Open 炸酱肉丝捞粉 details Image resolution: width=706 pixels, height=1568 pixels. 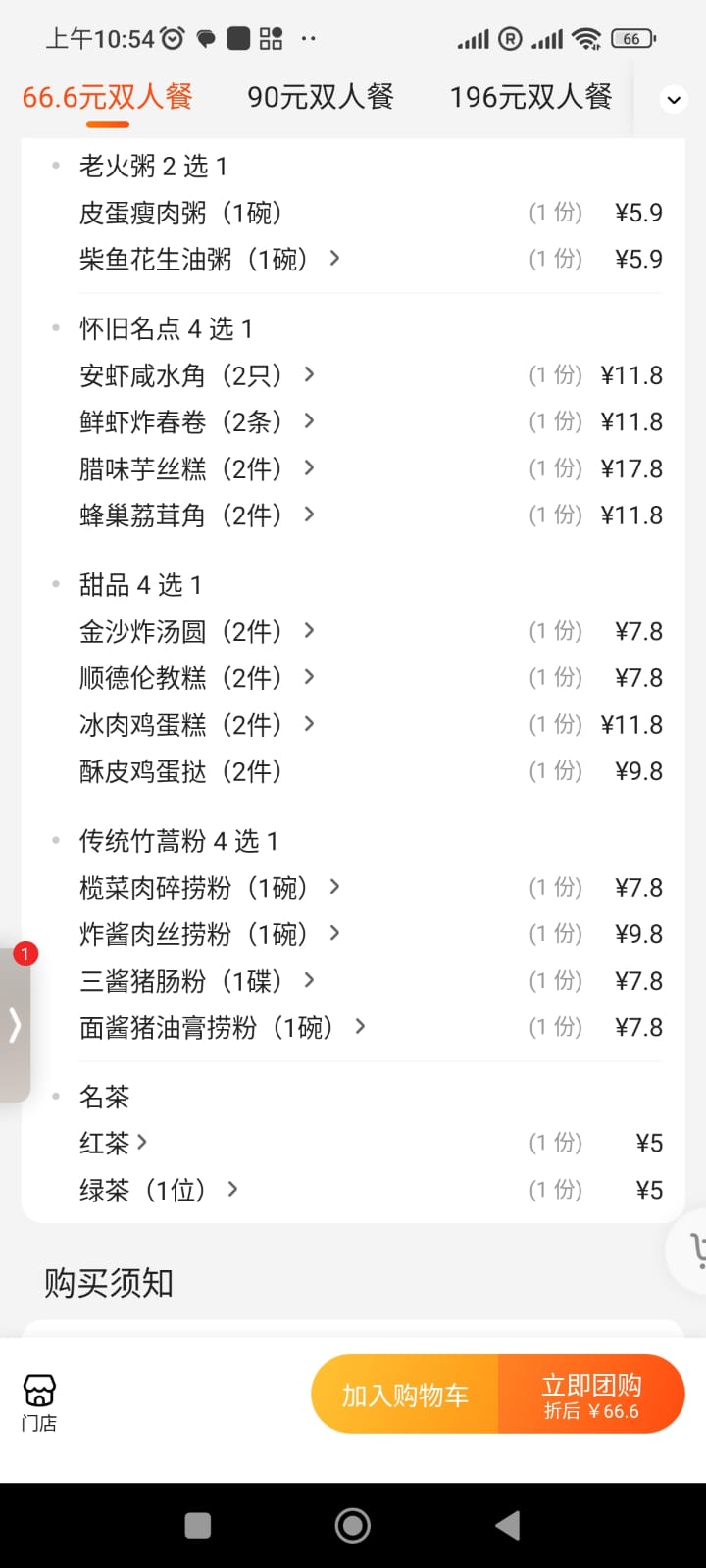click(x=209, y=934)
